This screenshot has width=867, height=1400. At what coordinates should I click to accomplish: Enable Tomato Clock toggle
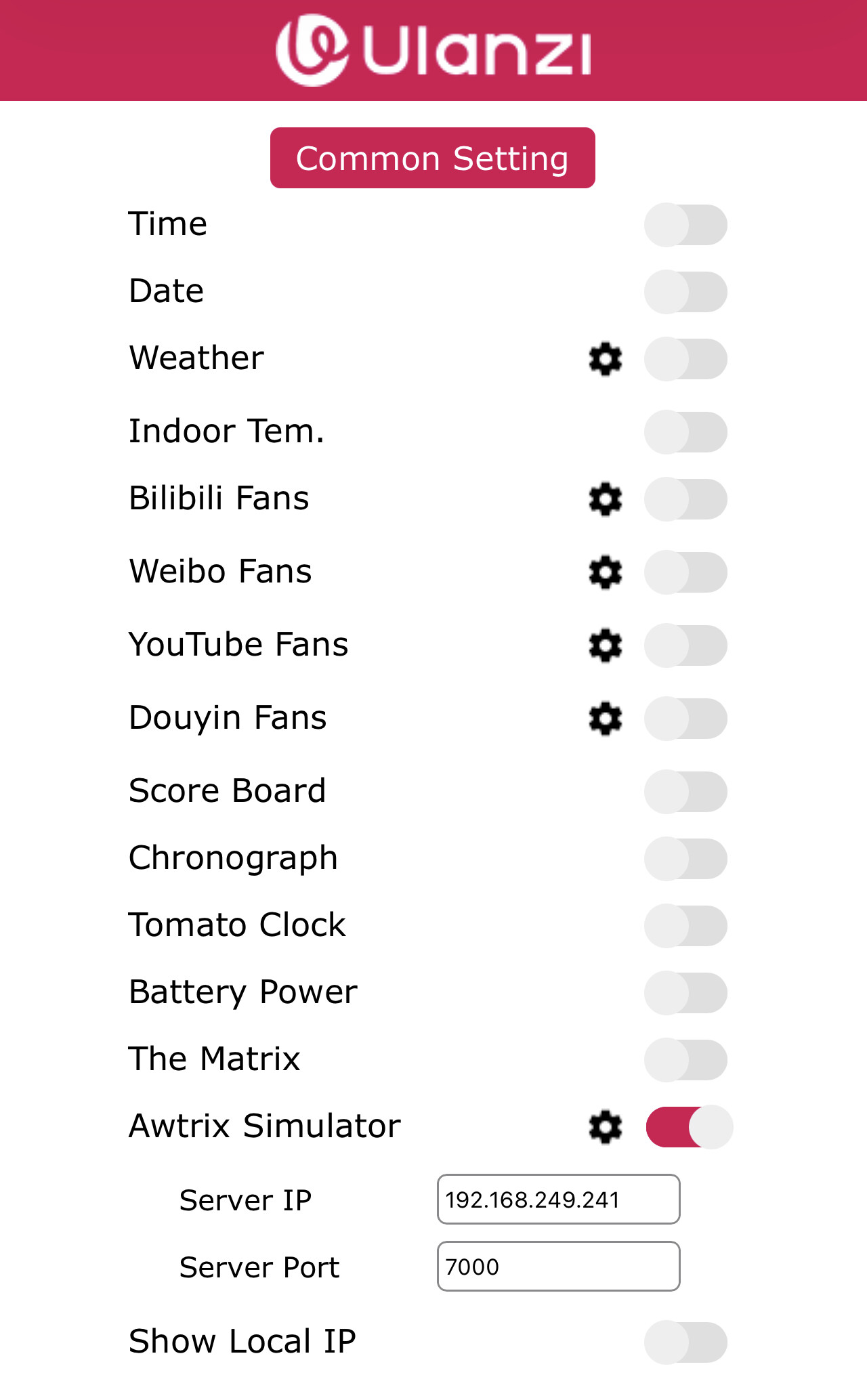[685, 926]
